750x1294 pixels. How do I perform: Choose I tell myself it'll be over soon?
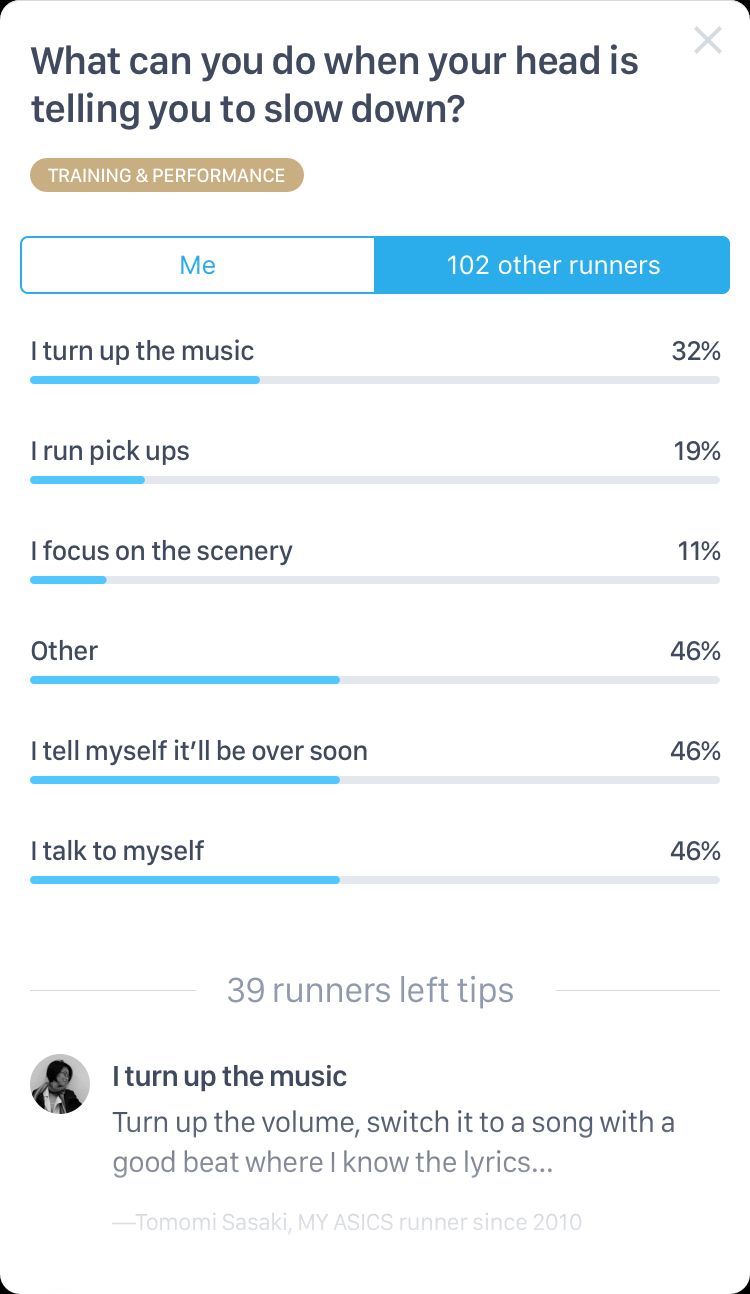click(x=199, y=751)
